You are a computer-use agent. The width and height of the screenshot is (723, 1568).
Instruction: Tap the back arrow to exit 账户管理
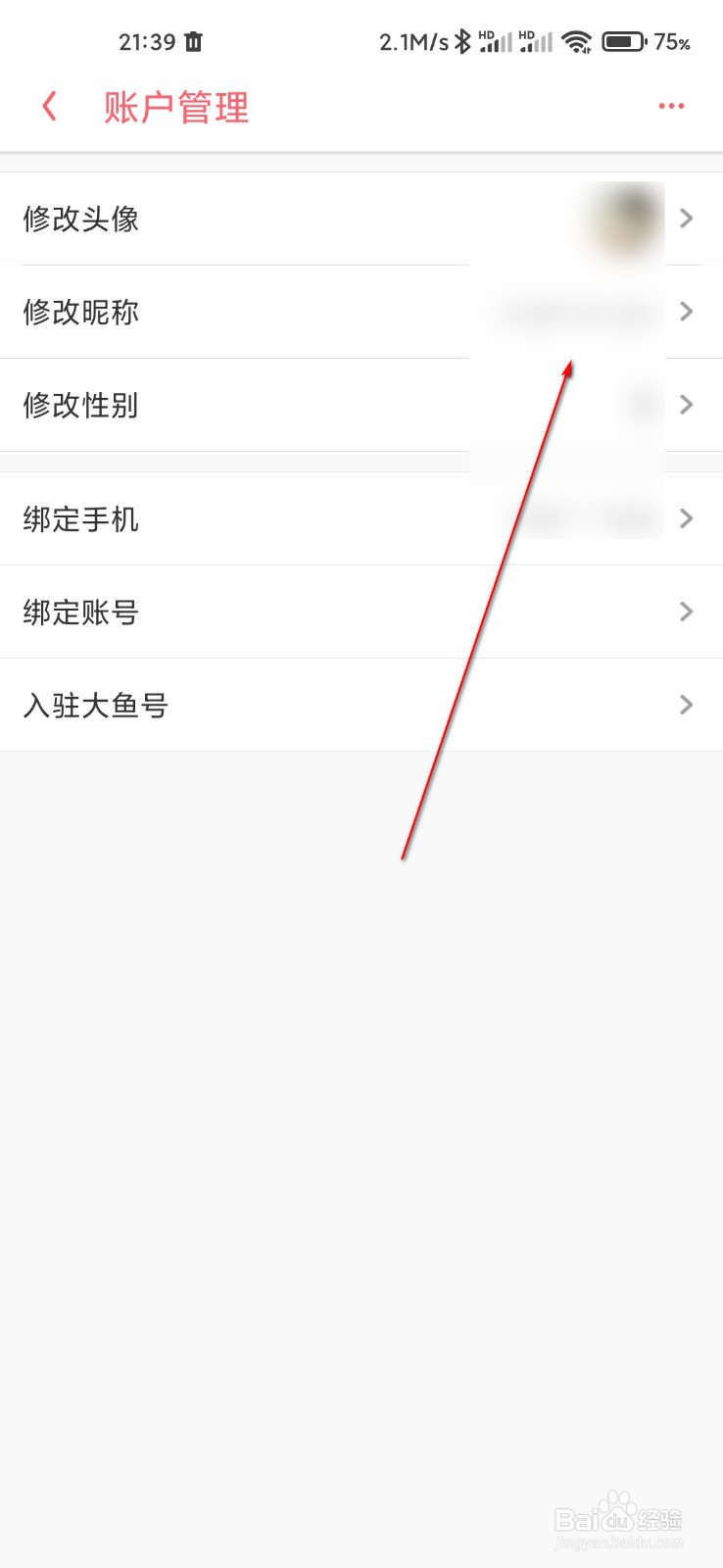click(x=48, y=106)
